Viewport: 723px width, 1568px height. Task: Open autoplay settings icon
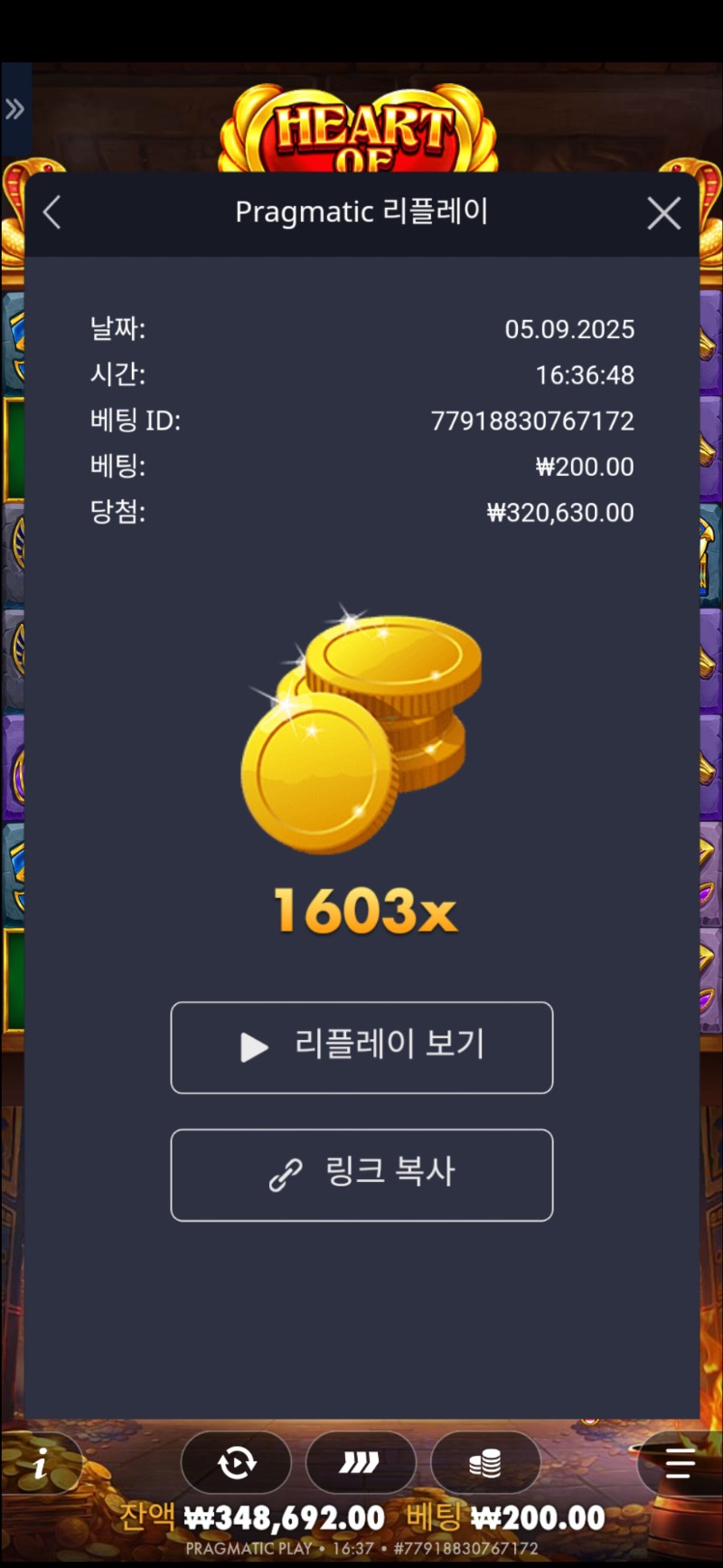pyautogui.click(x=236, y=1462)
